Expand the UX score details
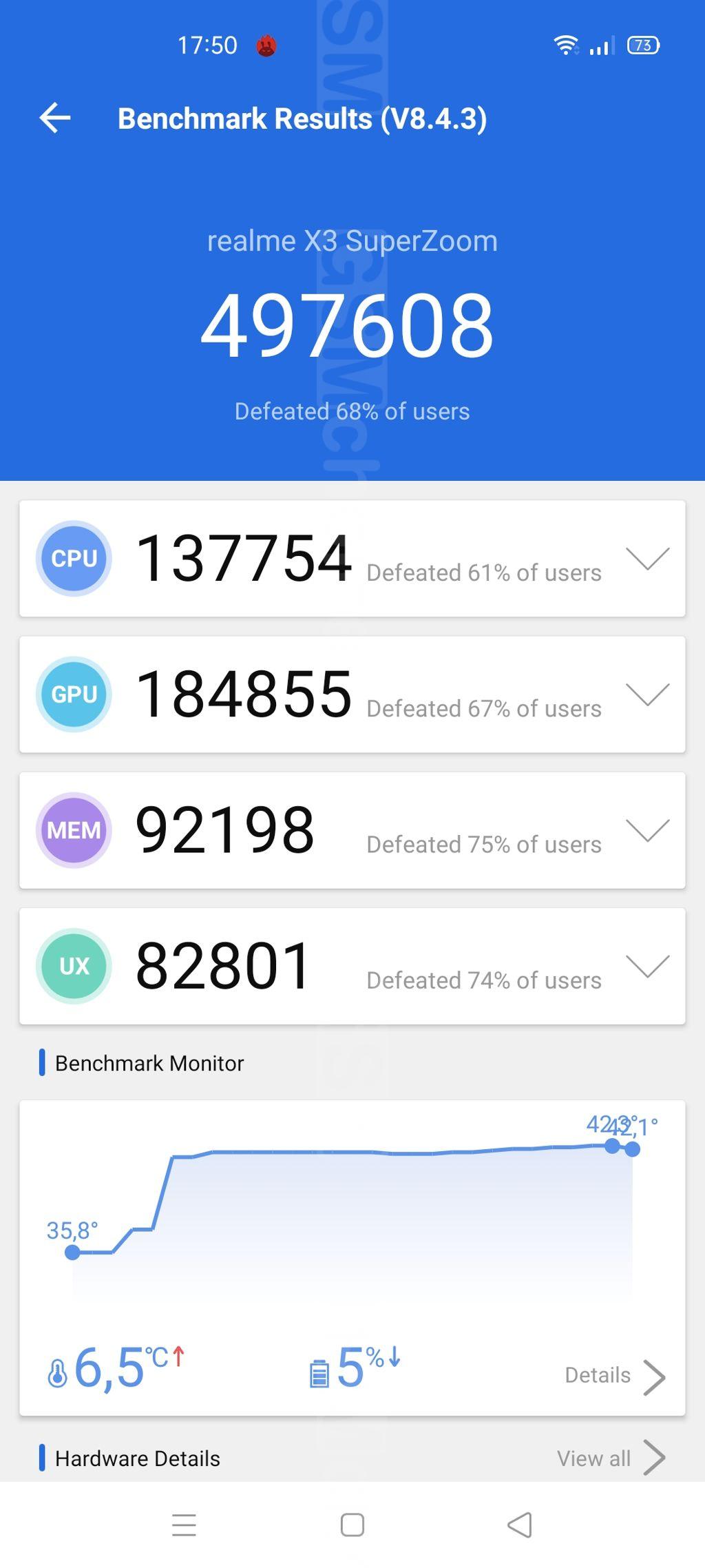 coord(647,965)
